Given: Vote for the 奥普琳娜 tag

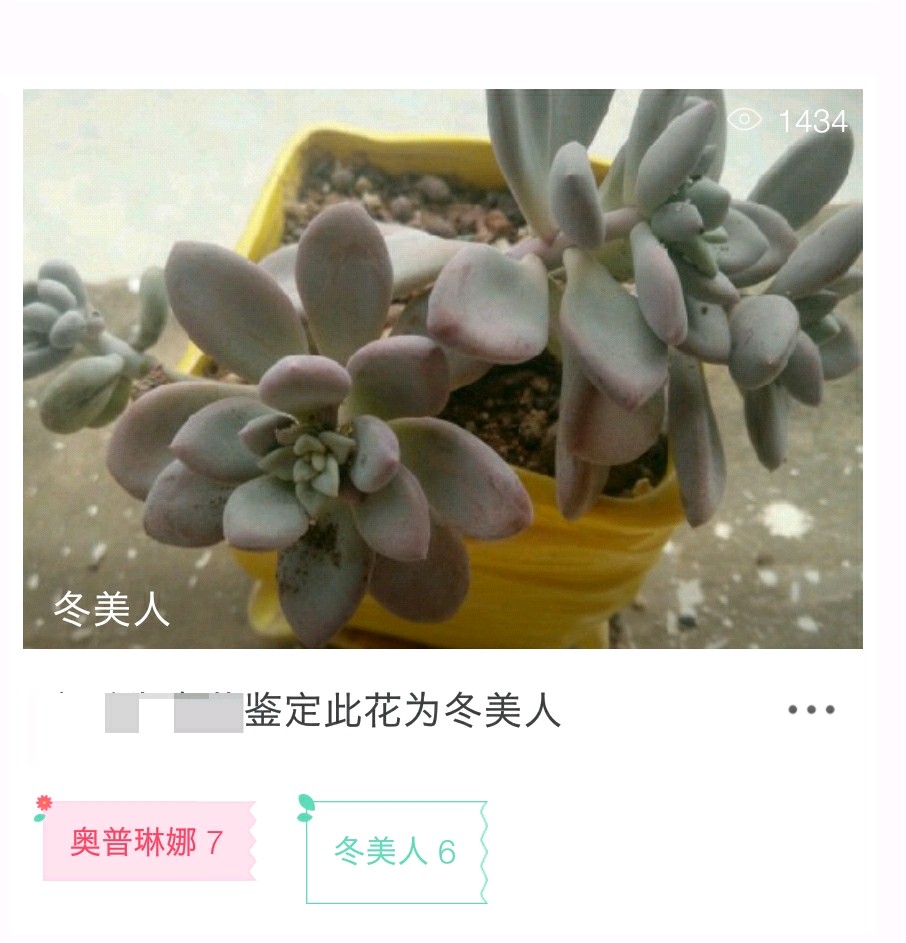Looking at the screenshot, I should tap(147, 842).
